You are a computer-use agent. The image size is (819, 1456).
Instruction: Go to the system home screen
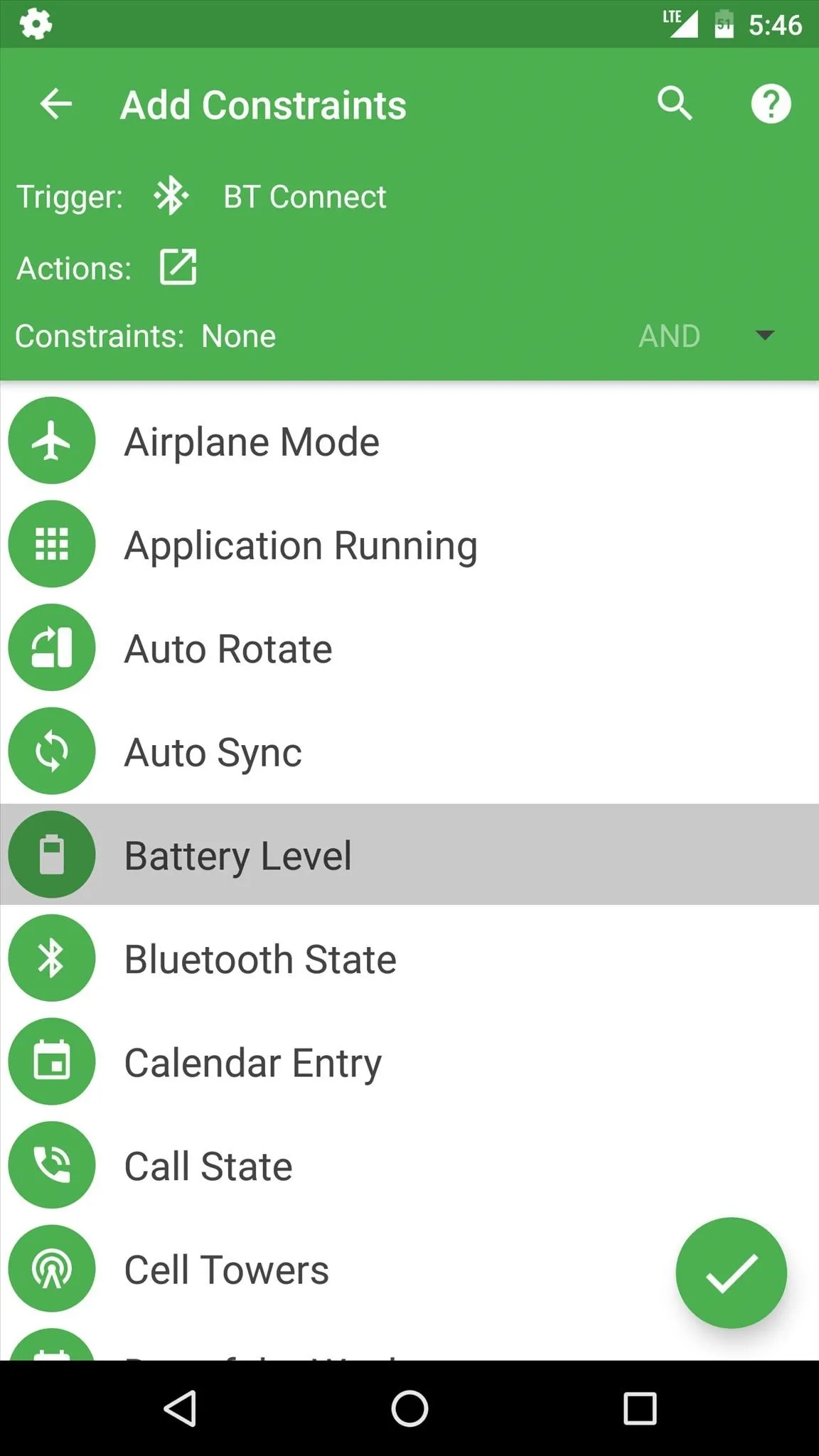pos(409,1408)
